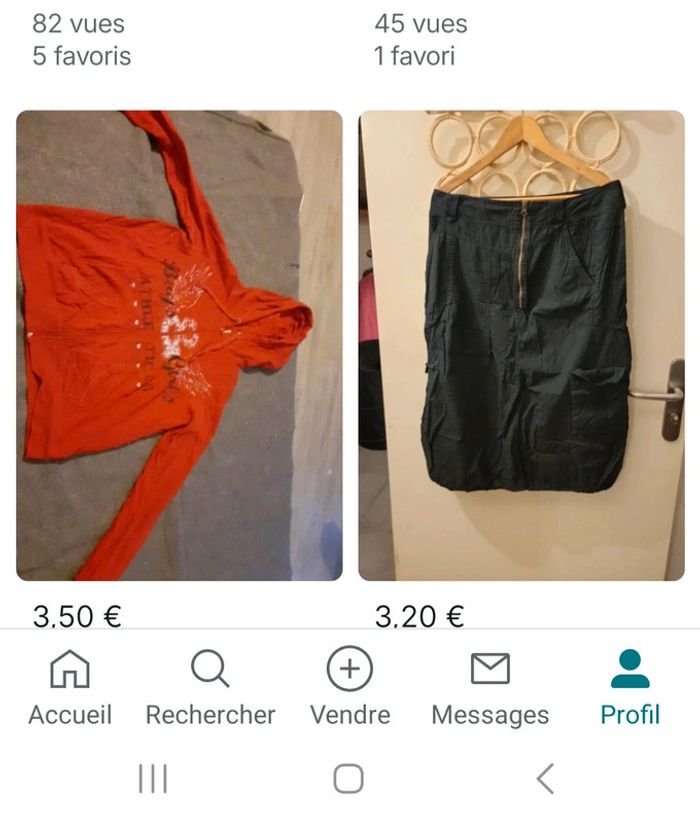Tap the Profil tab

tap(630, 688)
